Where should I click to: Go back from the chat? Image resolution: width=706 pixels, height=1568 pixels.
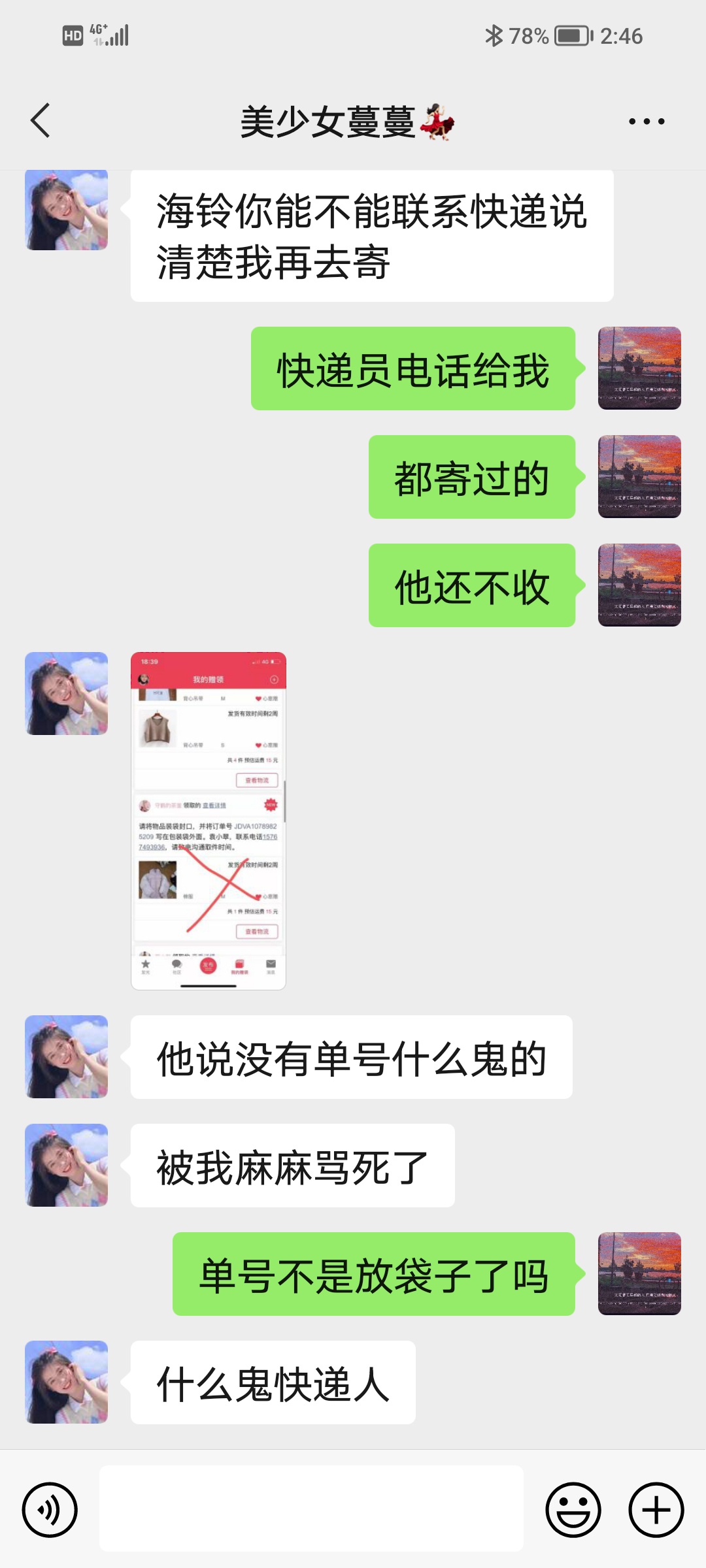point(41,121)
